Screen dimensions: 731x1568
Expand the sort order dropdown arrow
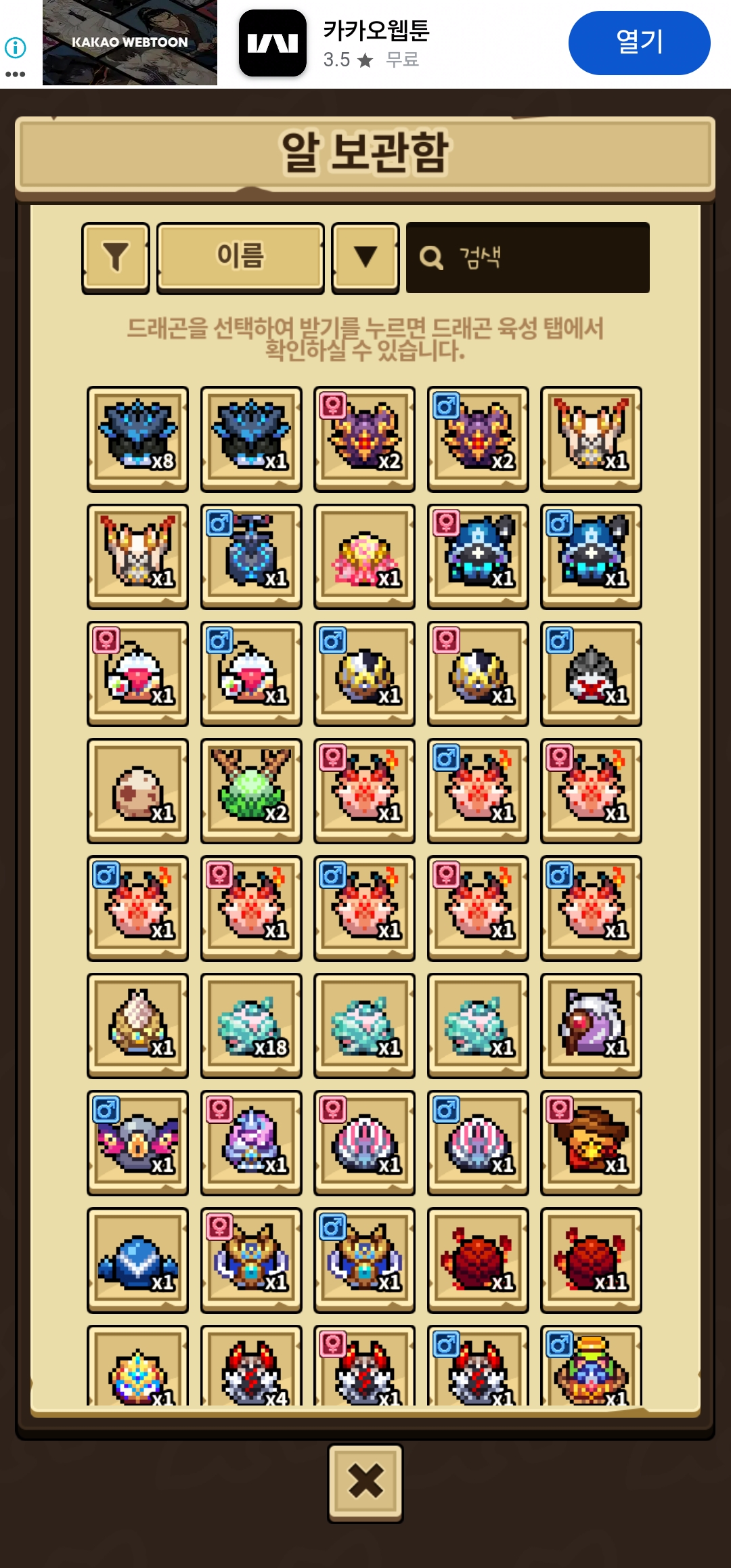tap(365, 258)
